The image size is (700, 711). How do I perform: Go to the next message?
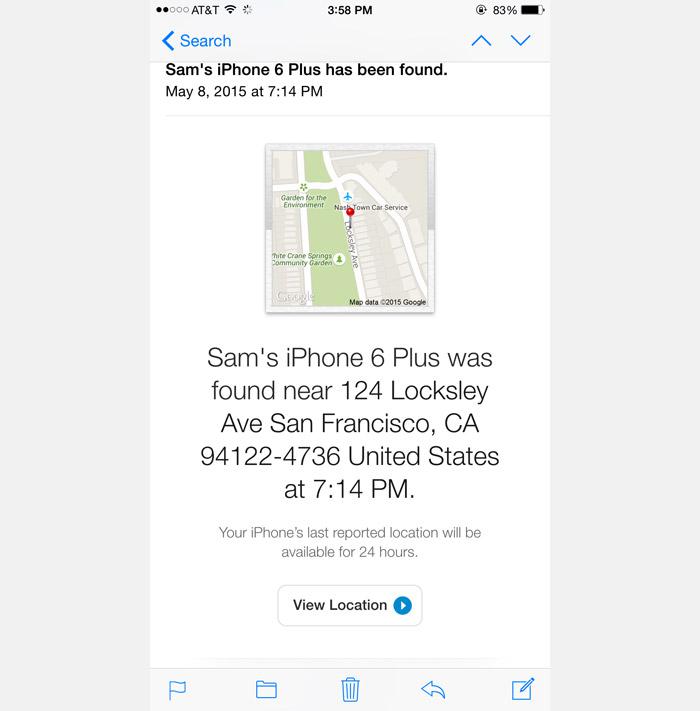pyautogui.click(x=520, y=41)
